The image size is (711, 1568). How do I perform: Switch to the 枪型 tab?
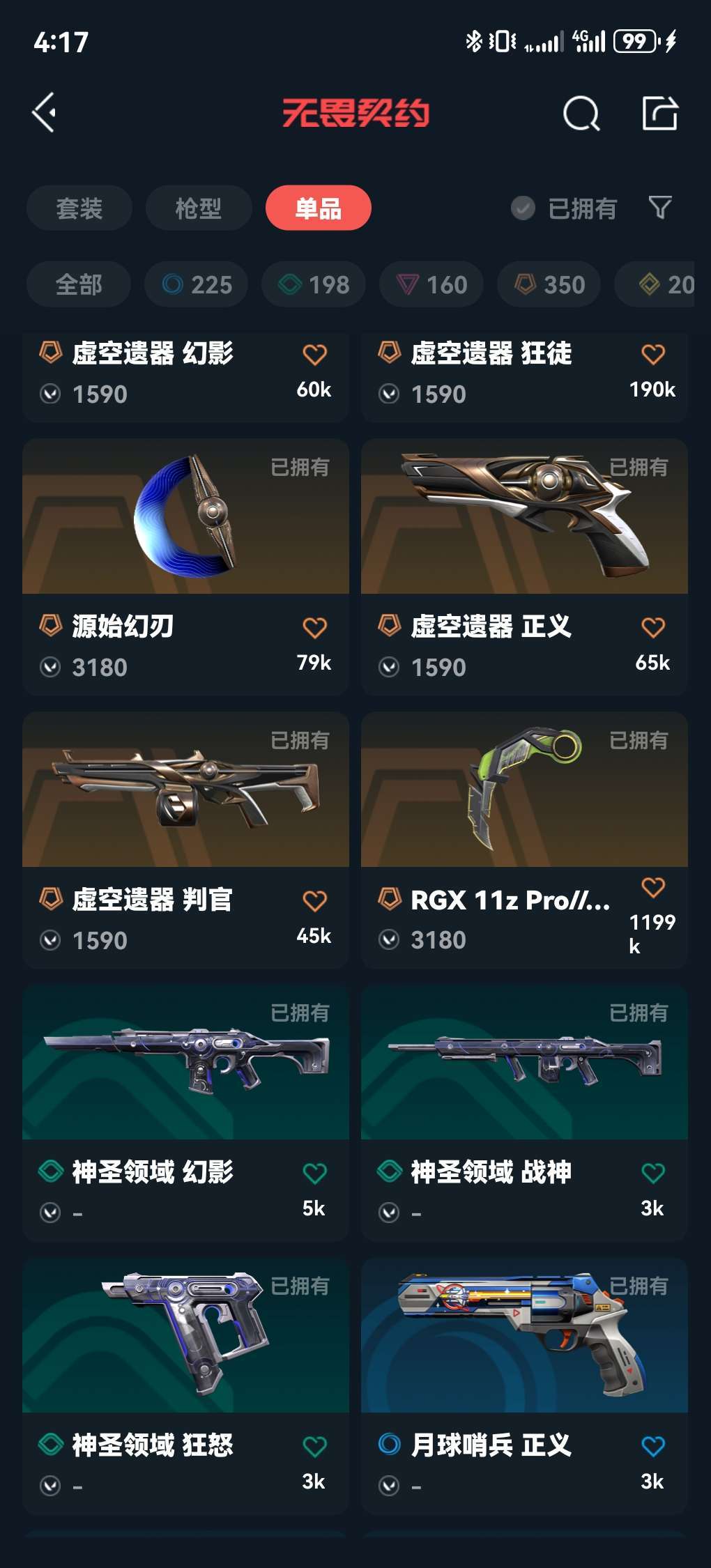pyautogui.click(x=199, y=208)
